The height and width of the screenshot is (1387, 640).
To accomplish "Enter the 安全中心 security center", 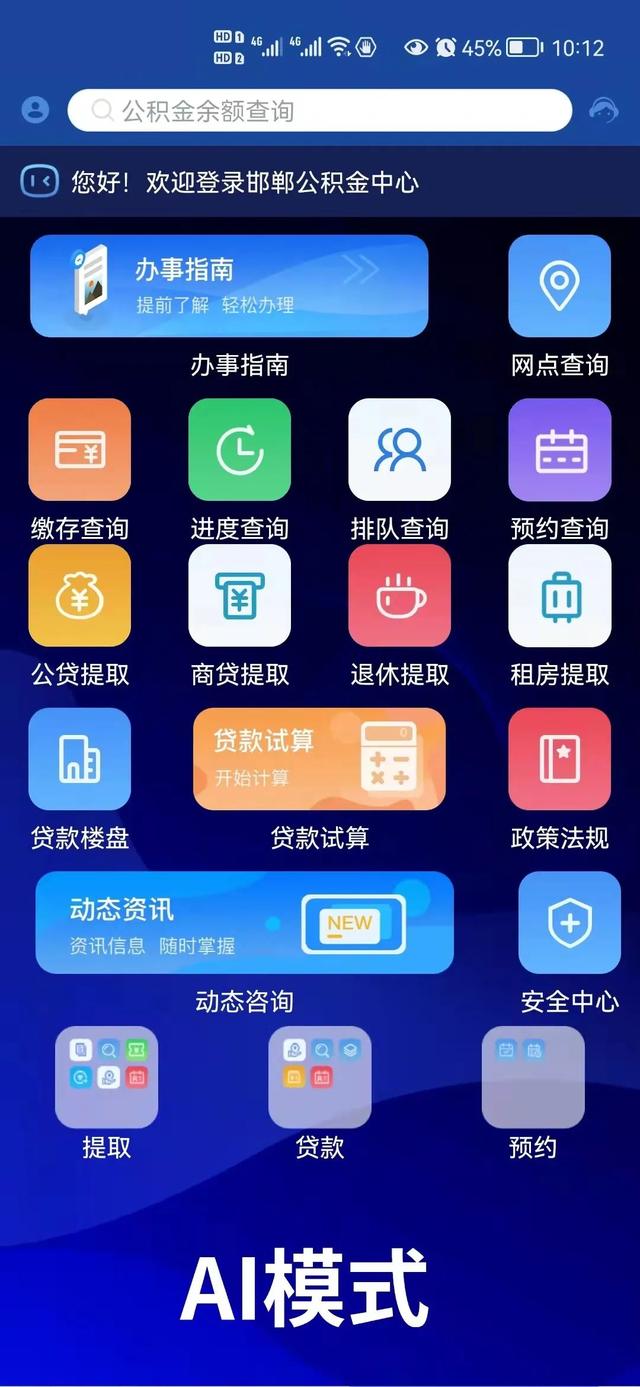I will tap(569, 922).
